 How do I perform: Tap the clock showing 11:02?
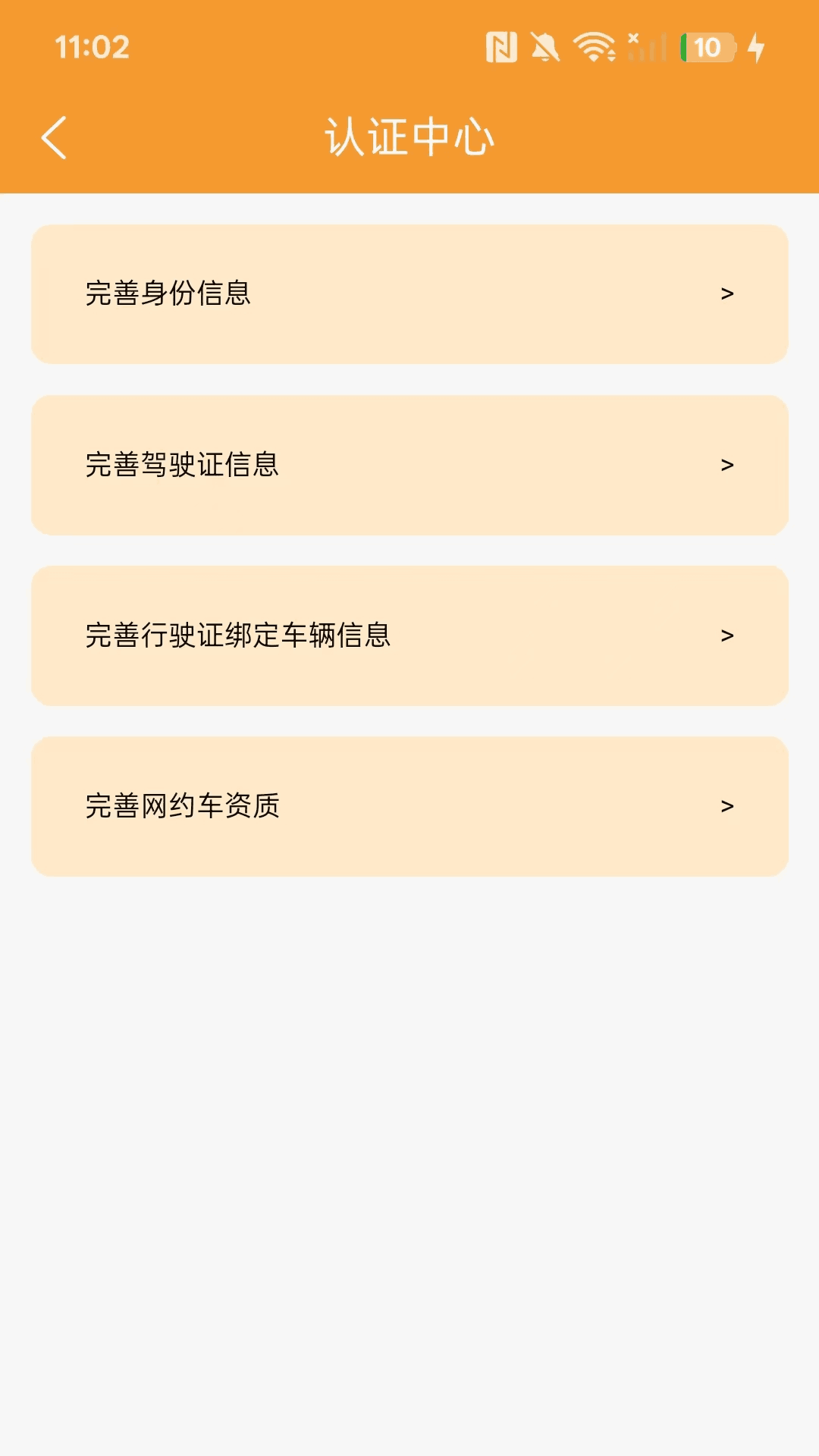(92, 48)
